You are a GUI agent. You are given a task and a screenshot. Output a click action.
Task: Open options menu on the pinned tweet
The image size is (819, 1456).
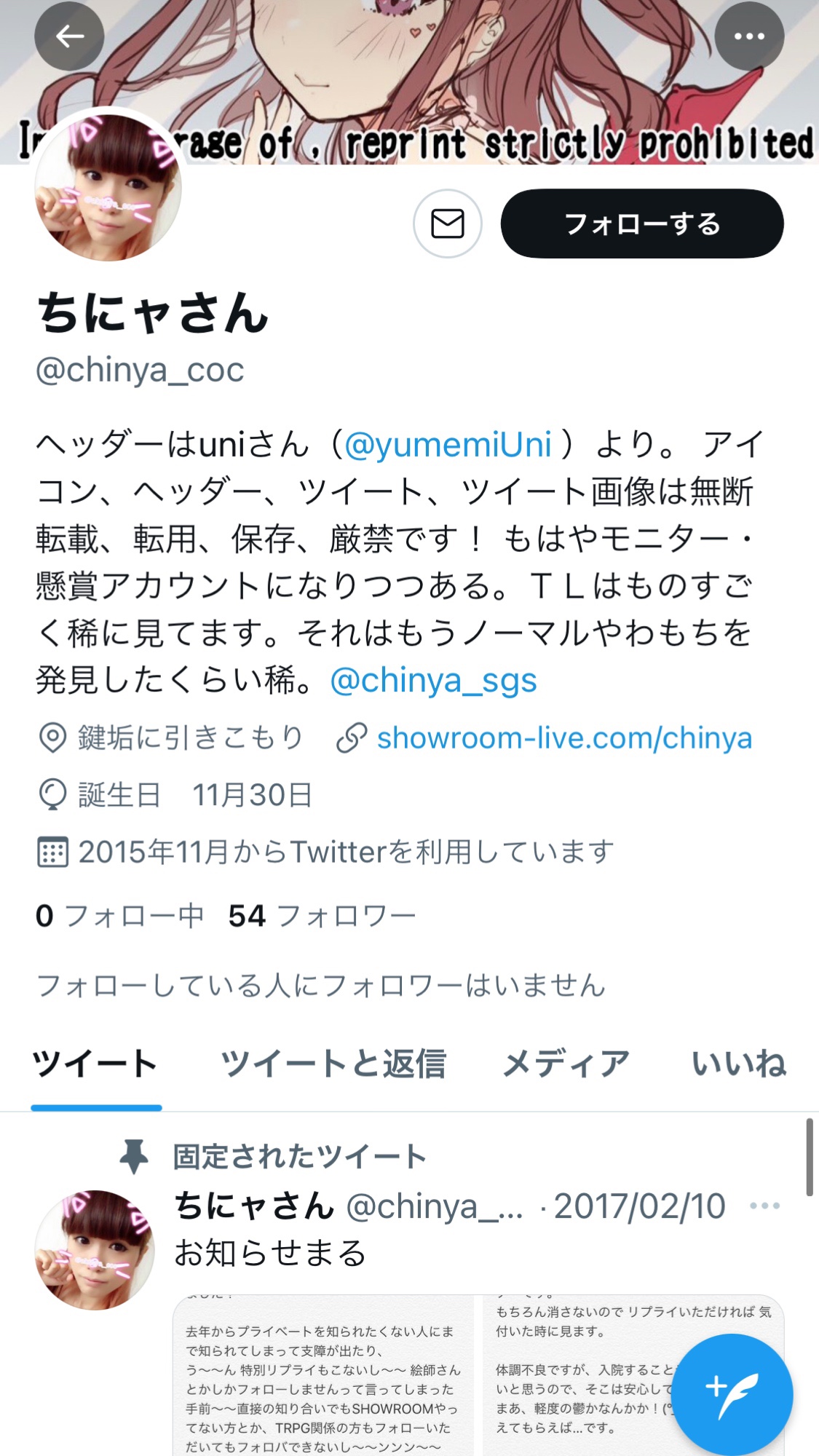tap(764, 1206)
